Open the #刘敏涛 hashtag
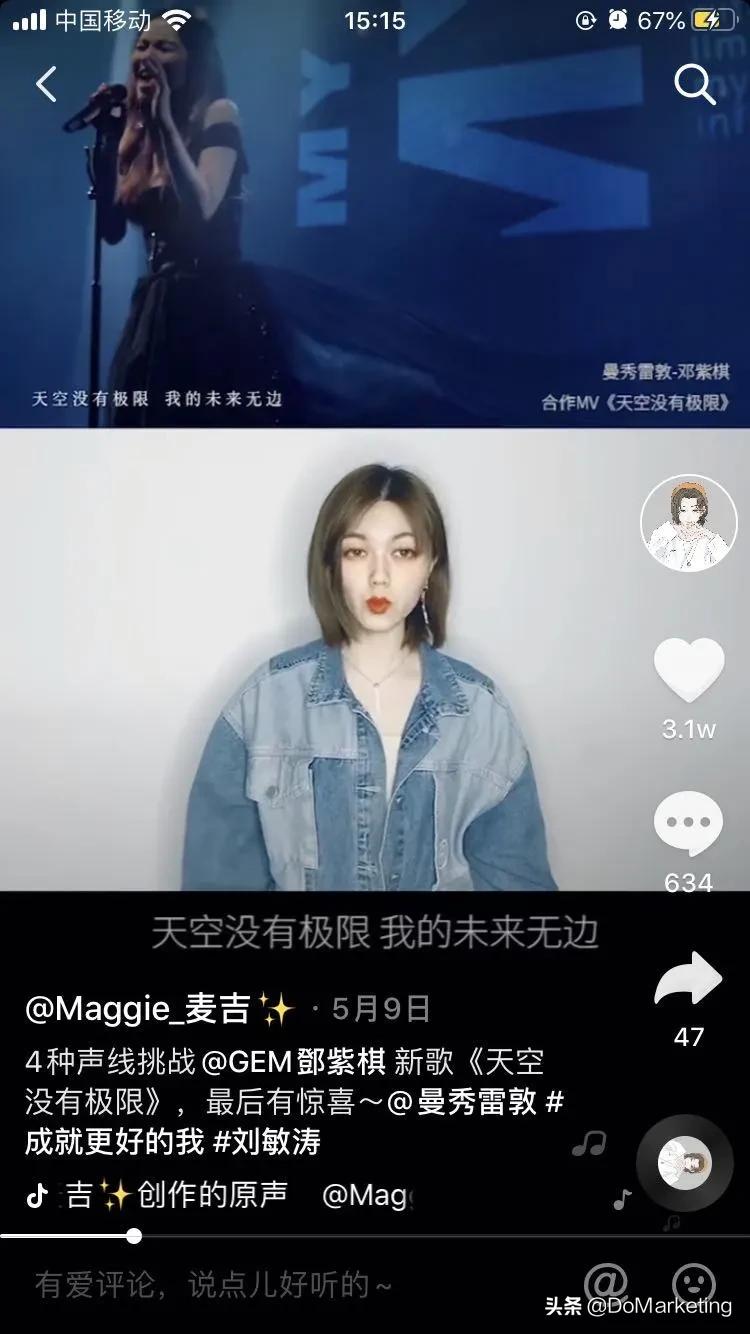The width and height of the screenshot is (750, 1334). point(267,1142)
